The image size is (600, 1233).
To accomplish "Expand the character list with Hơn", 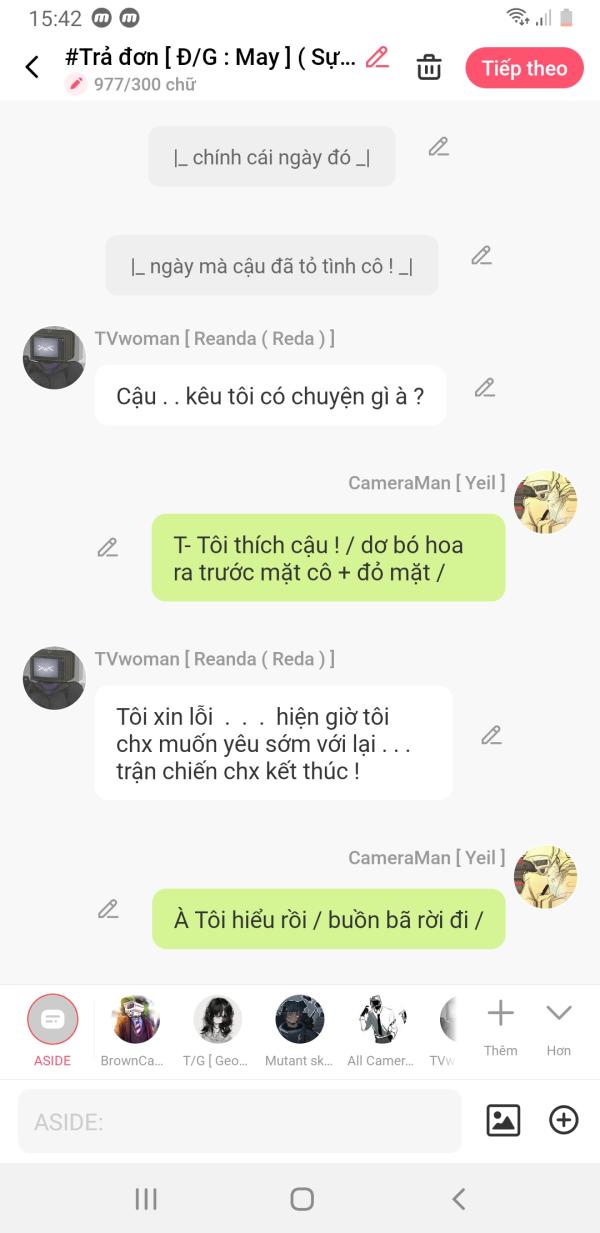I will pos(558,1024).
